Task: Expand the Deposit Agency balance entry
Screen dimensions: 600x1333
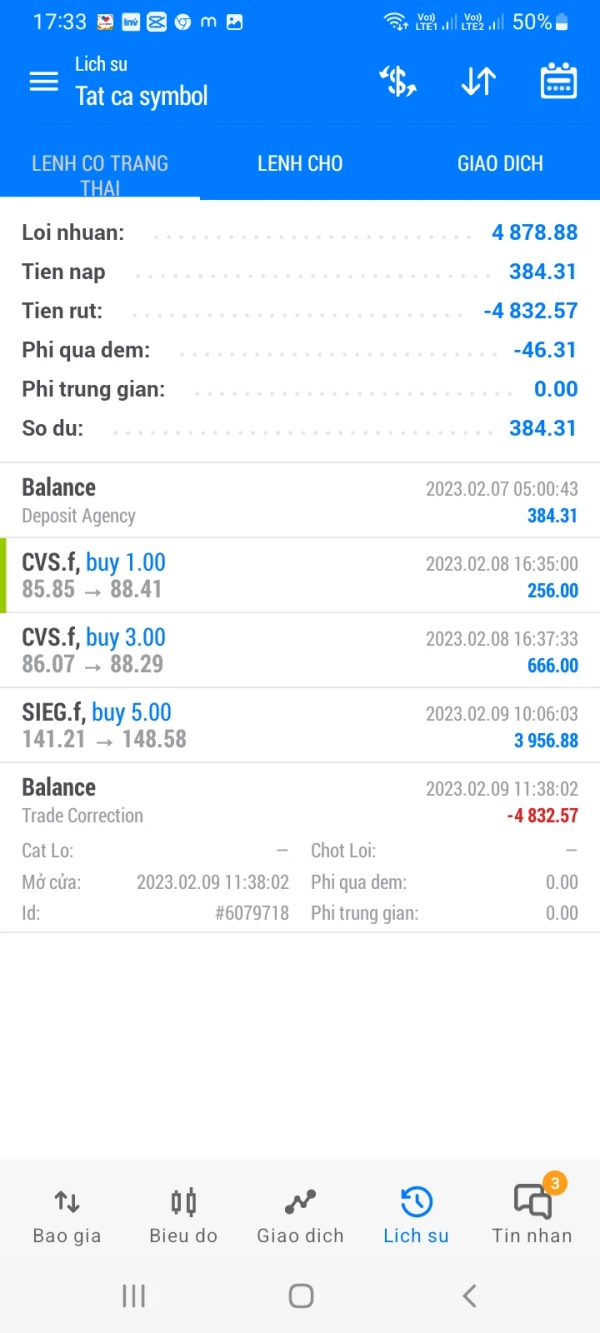Action: [300, 500]
